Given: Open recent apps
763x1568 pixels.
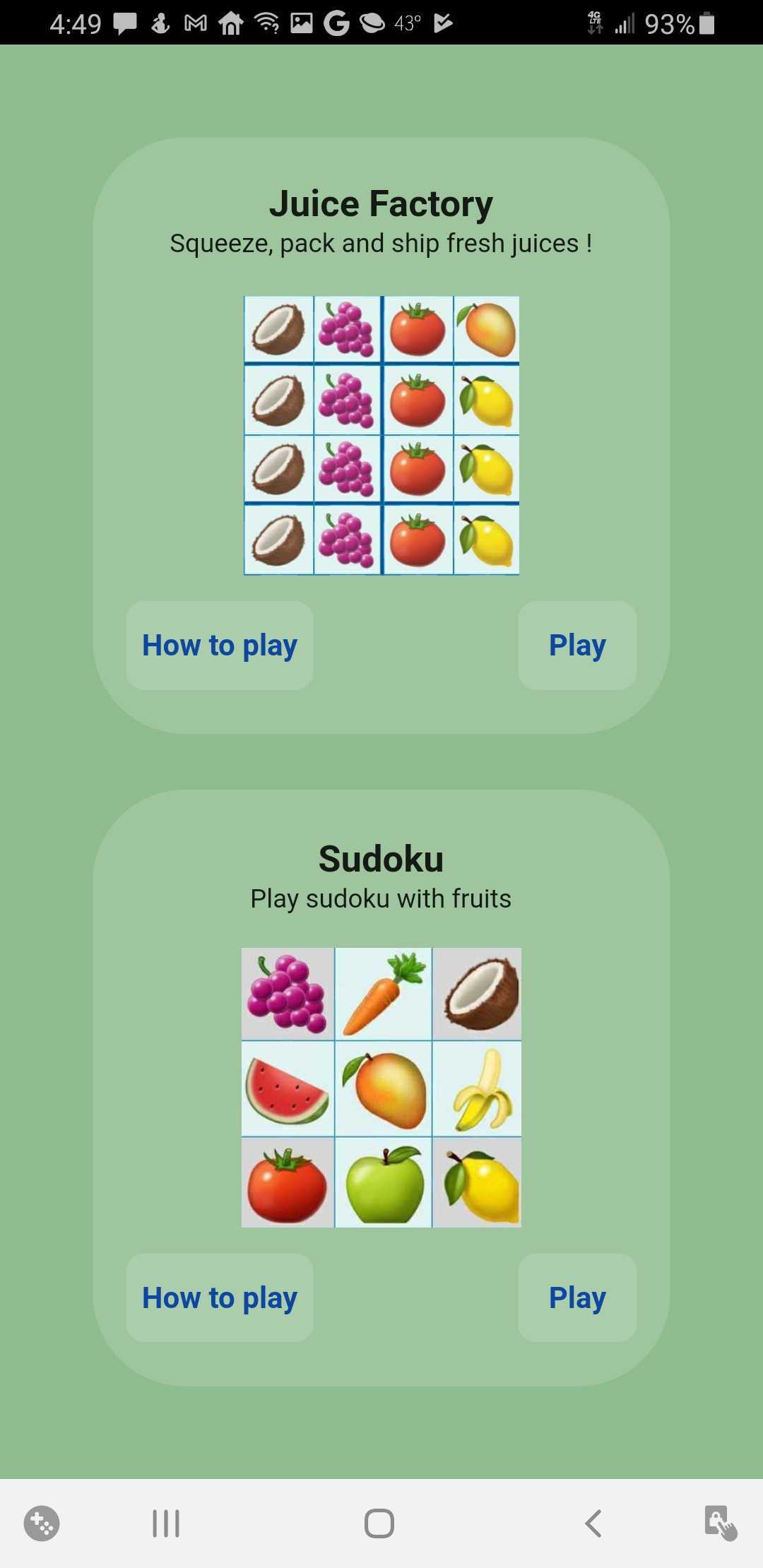Looking at the screenshot, I should (166, 1524).
